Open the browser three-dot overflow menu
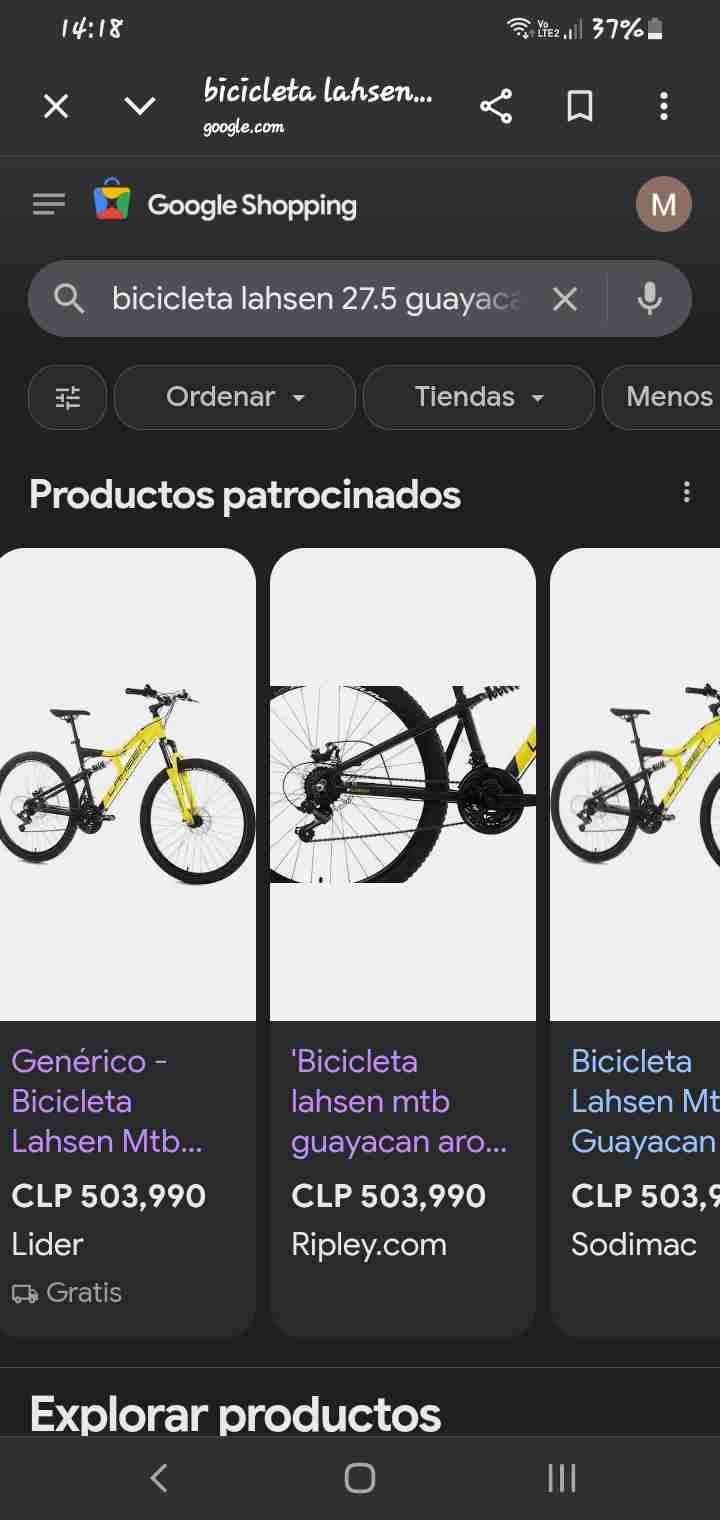 (664, 105)
